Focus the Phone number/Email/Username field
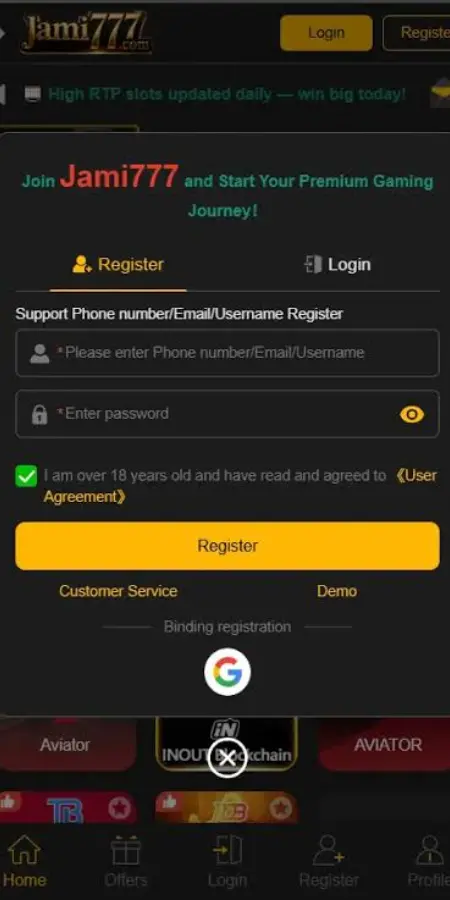Image resolution: width=450 pixels, height=900 pixels. (x=227, y=352)
